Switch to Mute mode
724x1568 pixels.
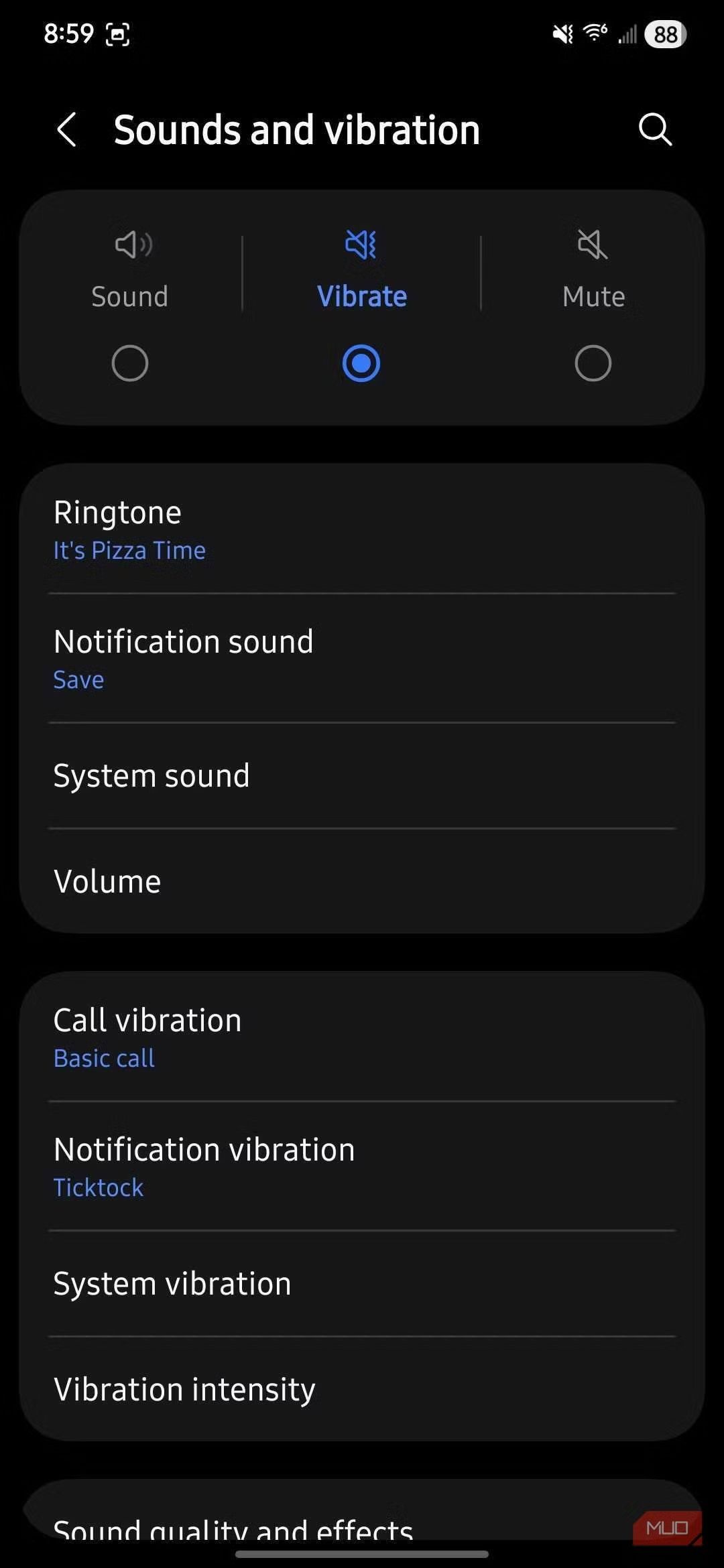pos(593,363)
